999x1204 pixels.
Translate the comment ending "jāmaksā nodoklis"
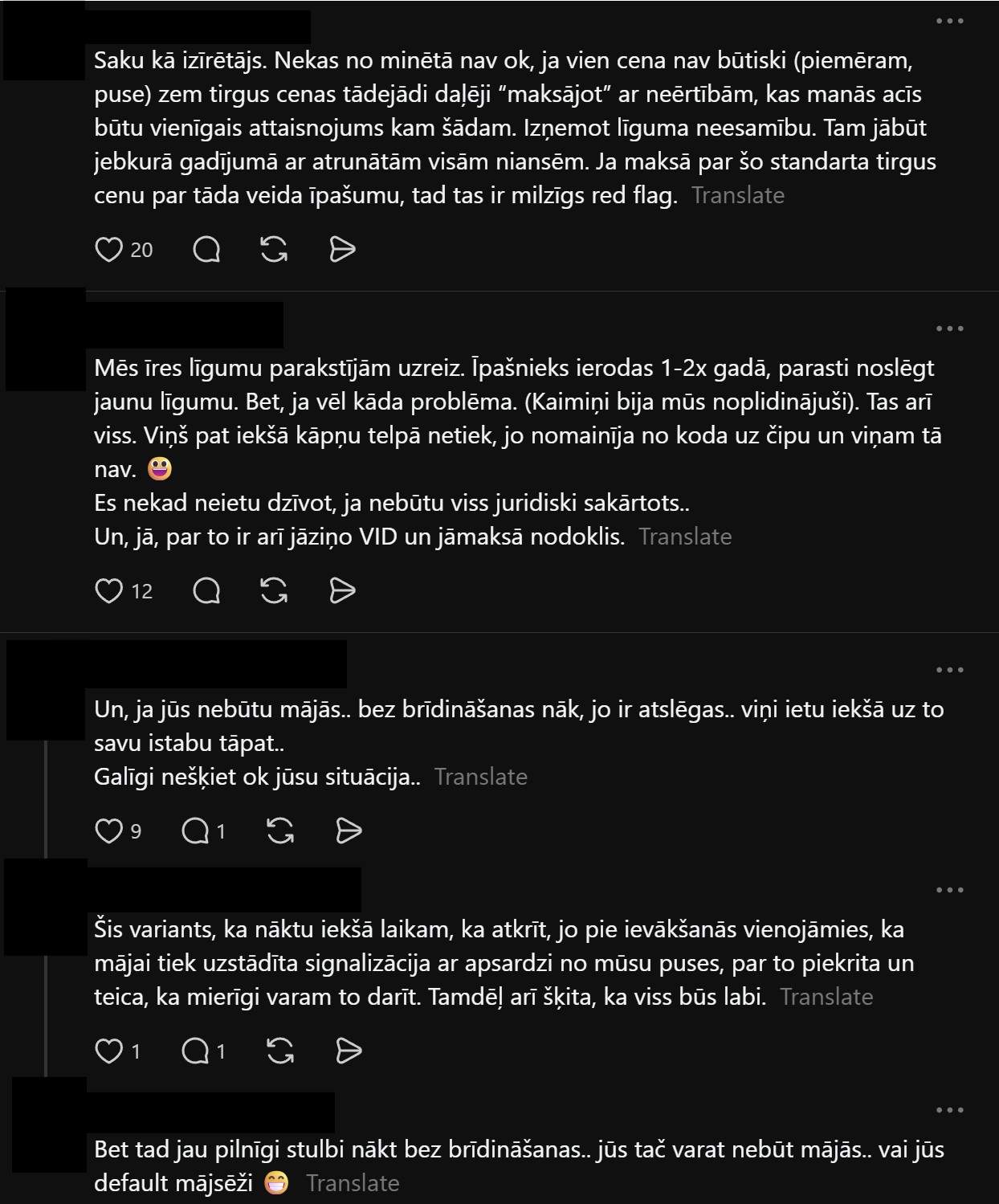[x=684, y=537]
